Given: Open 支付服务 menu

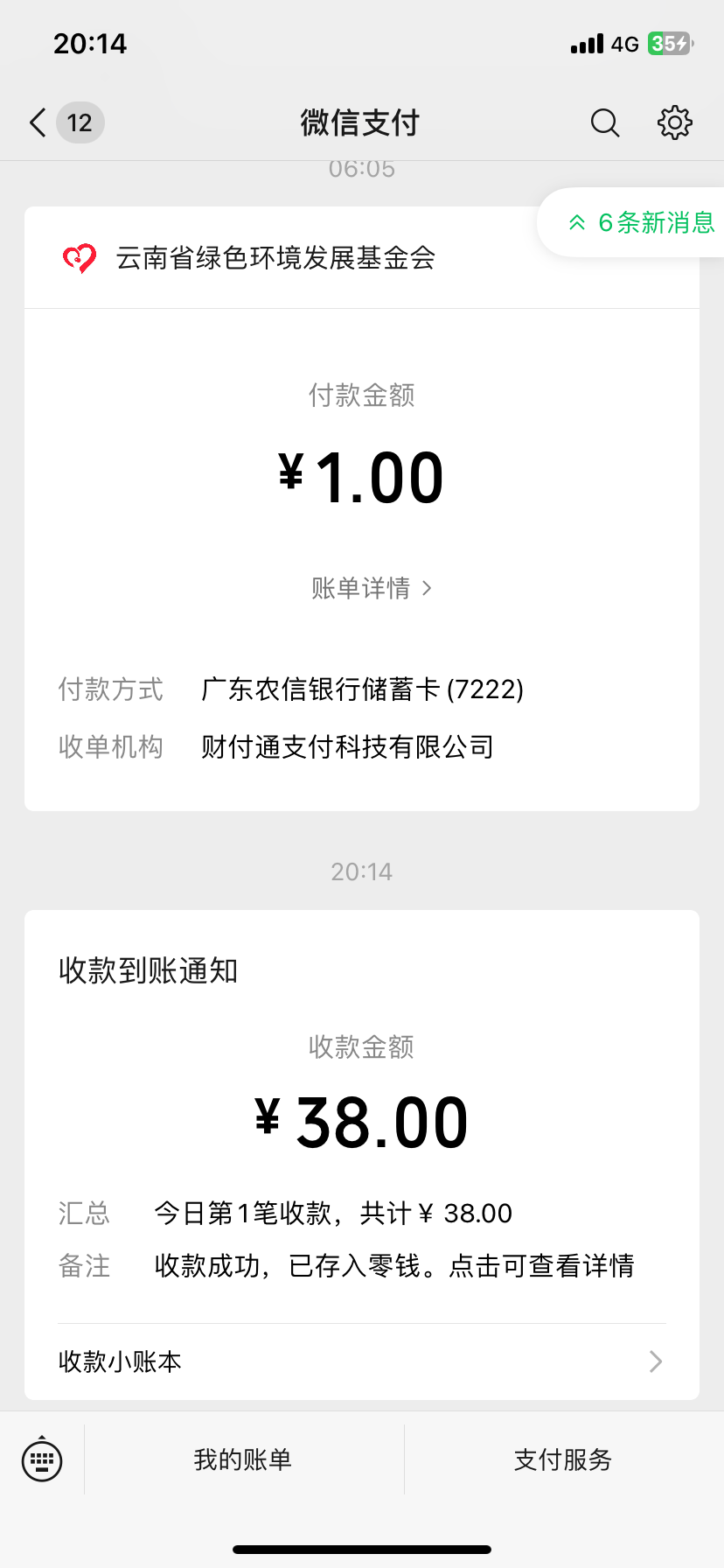Looking at the screenshot, I should (563, 1459).
